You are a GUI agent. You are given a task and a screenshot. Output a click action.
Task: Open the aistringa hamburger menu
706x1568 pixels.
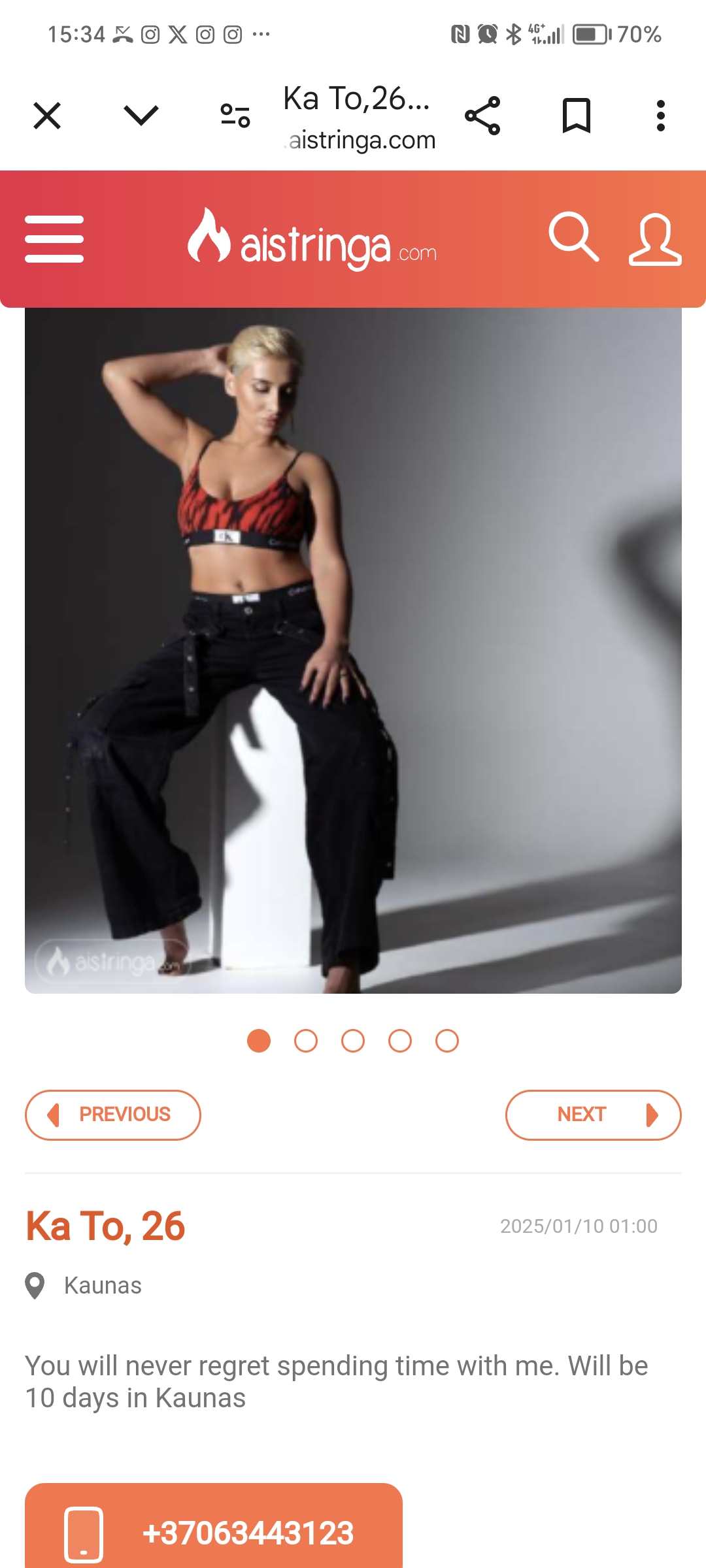tap(54, 239)
